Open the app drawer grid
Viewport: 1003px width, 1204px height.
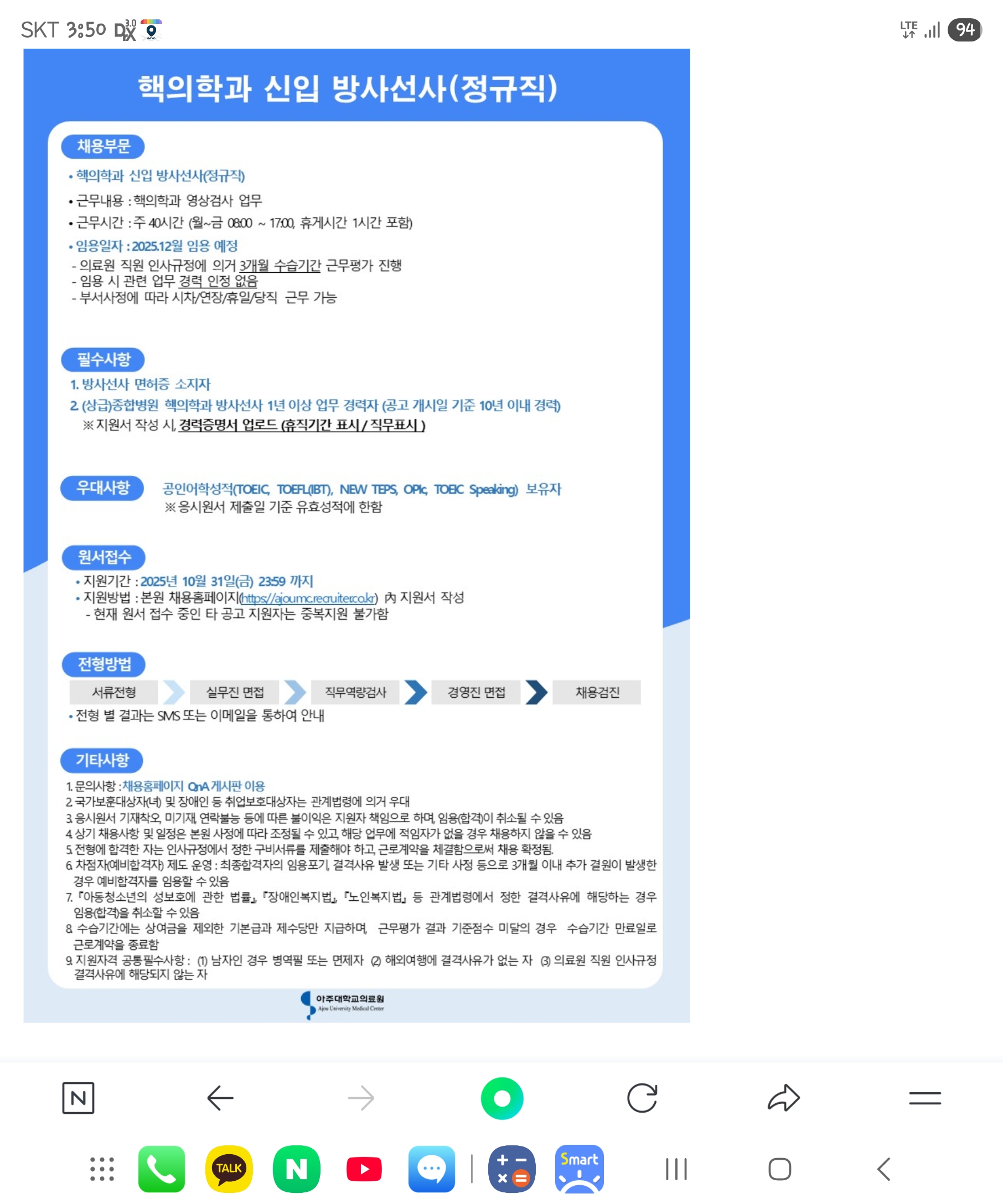tap(102, 1169)
